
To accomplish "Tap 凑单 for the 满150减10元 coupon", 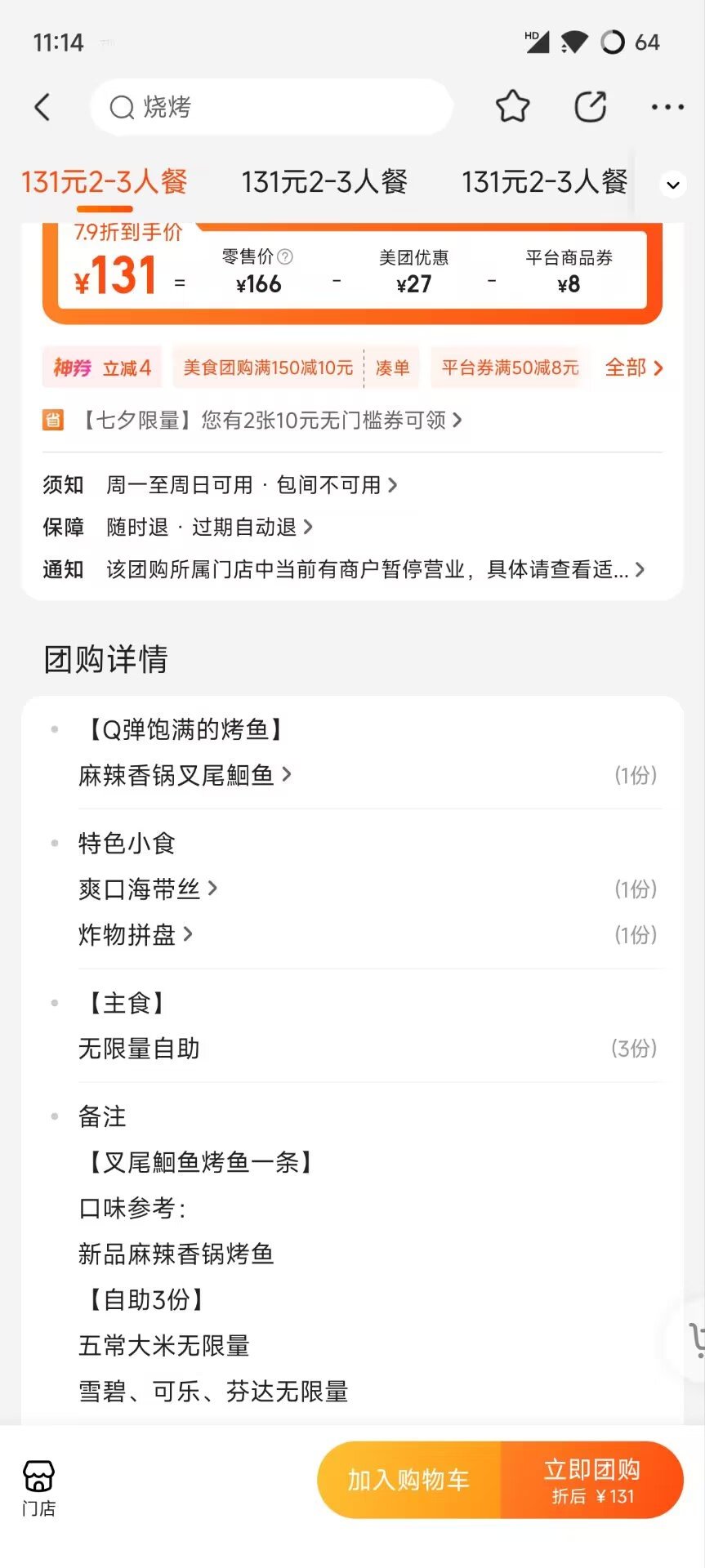I will click(392, 368).
